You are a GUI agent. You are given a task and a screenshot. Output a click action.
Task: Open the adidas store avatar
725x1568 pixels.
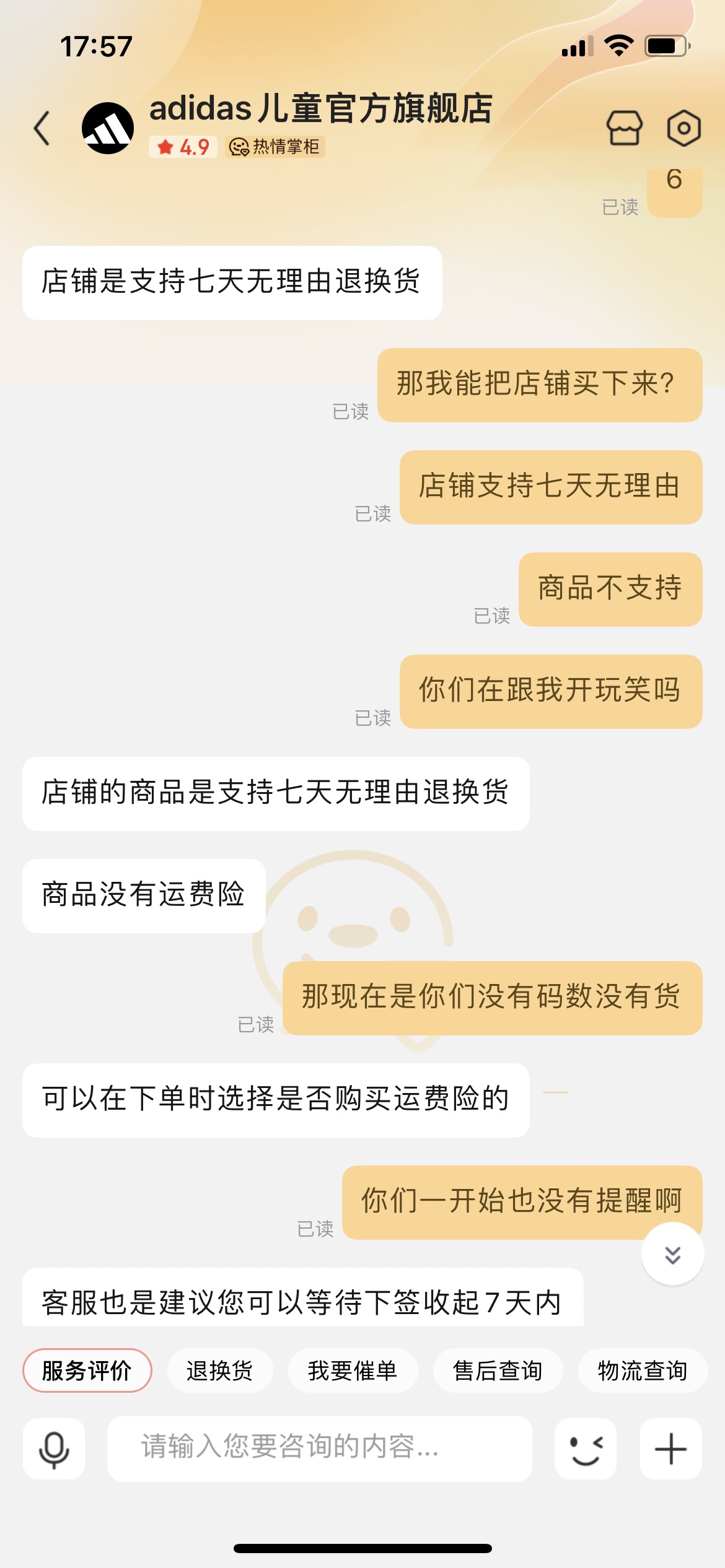[x=108, y=128]
